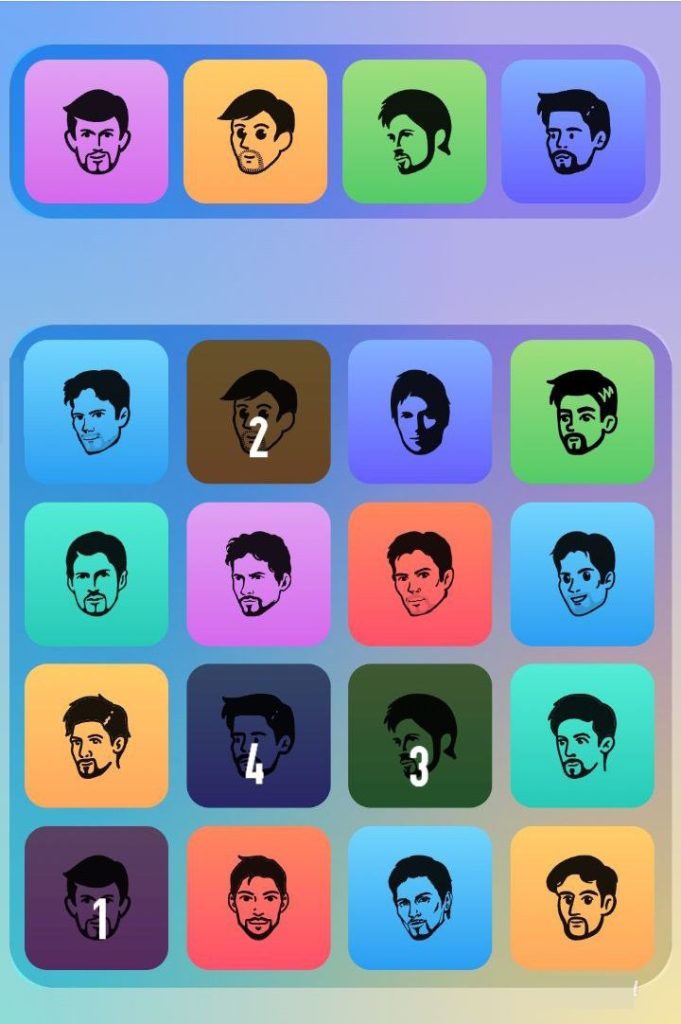Unselect the dark green tile numbered 3
This screenshot has height=1024, width=681.
click(x=420, y=735)
